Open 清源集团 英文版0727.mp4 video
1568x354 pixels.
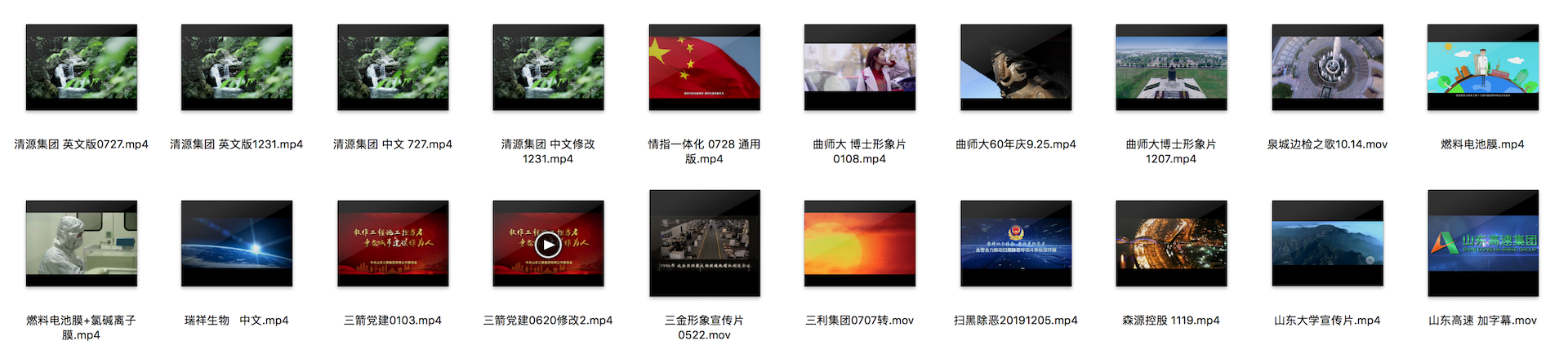(x=82, y=68)
